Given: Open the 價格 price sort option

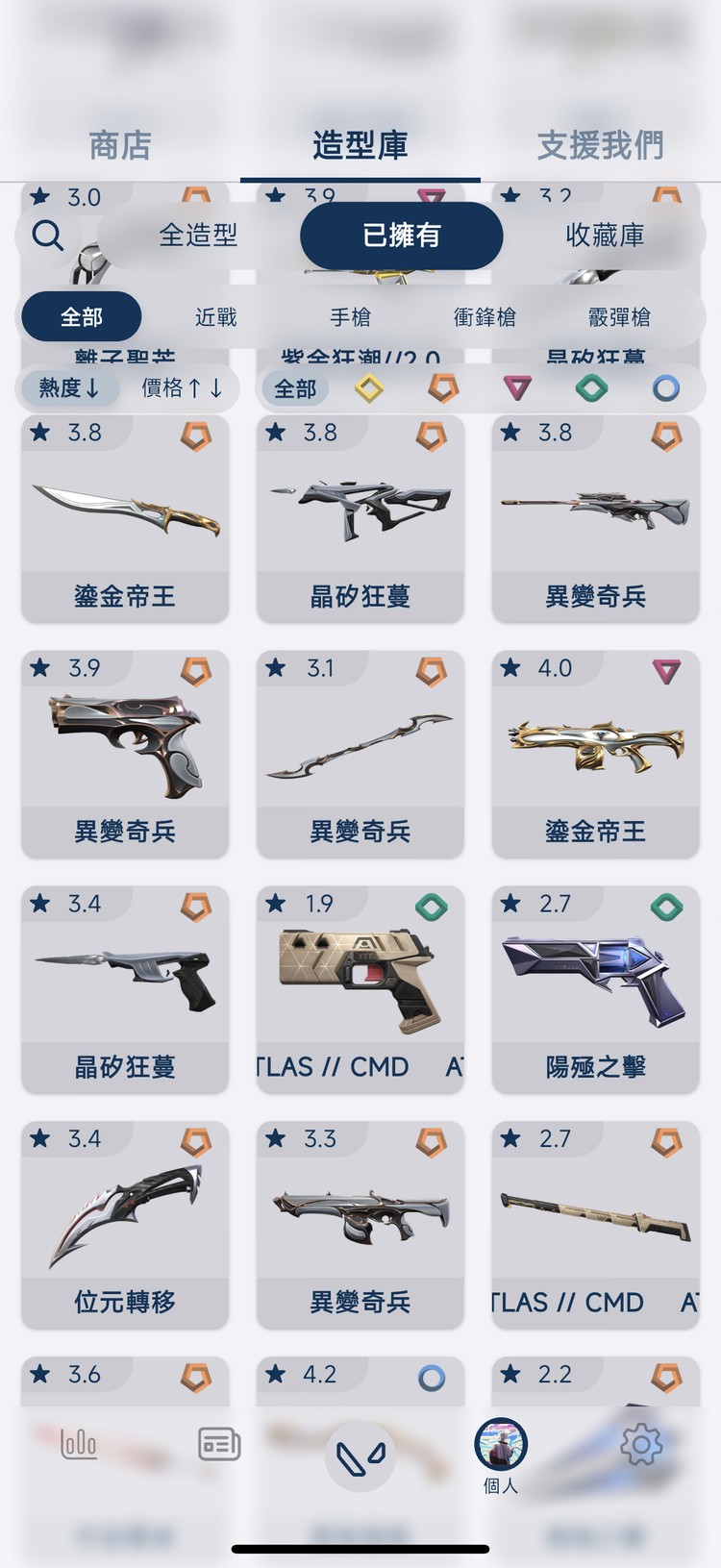Looking at the screenshot, I should coord(180,388).
